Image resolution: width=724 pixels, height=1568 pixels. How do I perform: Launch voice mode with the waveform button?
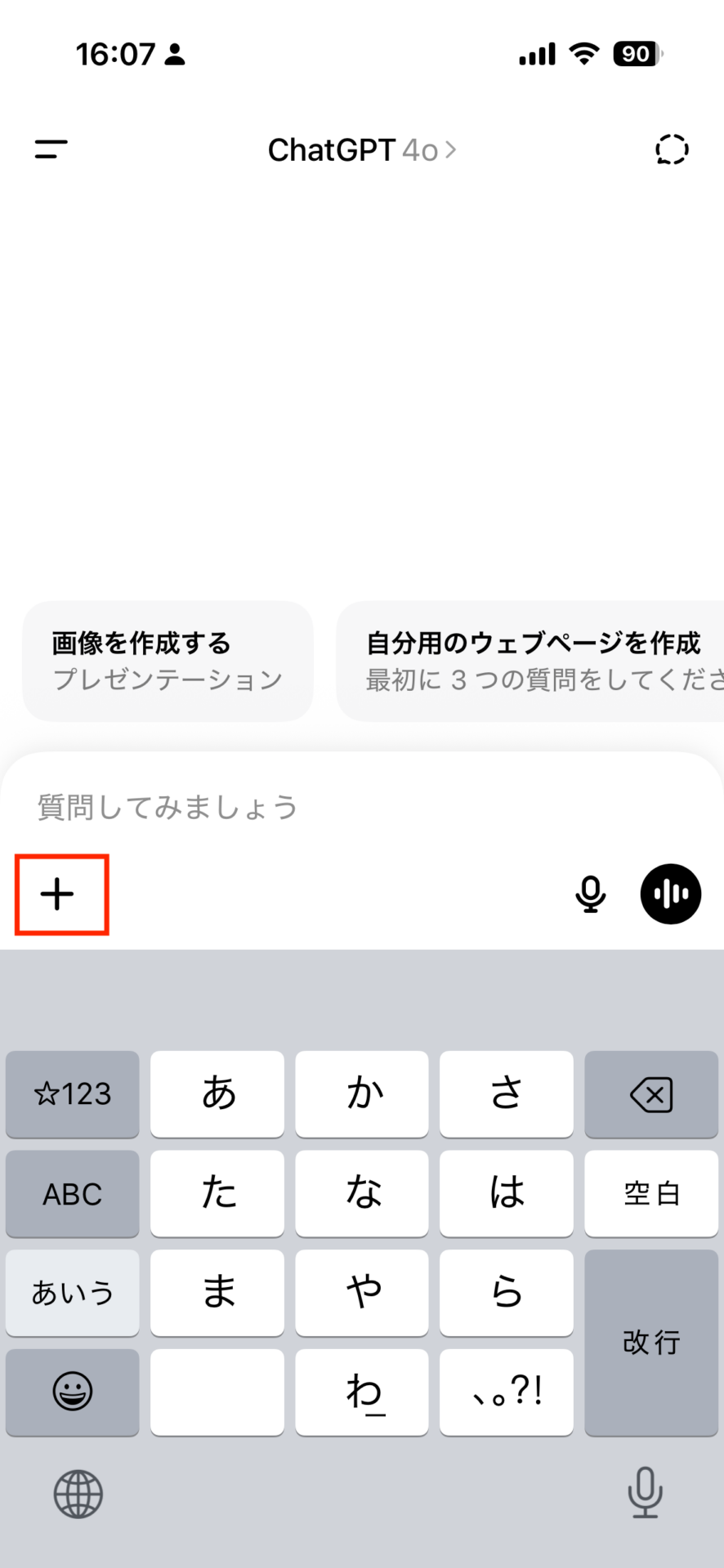click(670, 894)
